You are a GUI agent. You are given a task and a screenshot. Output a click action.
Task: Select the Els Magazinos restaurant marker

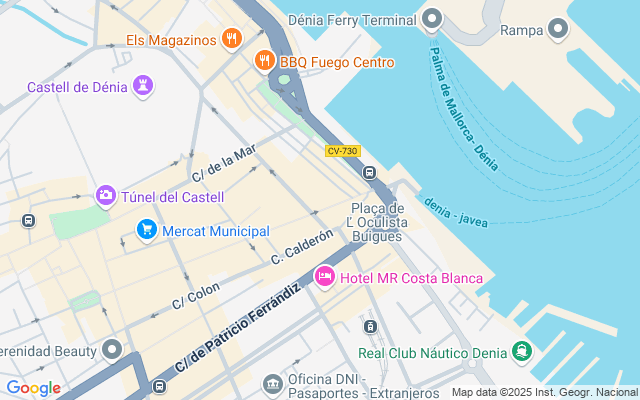pos(232,40)
